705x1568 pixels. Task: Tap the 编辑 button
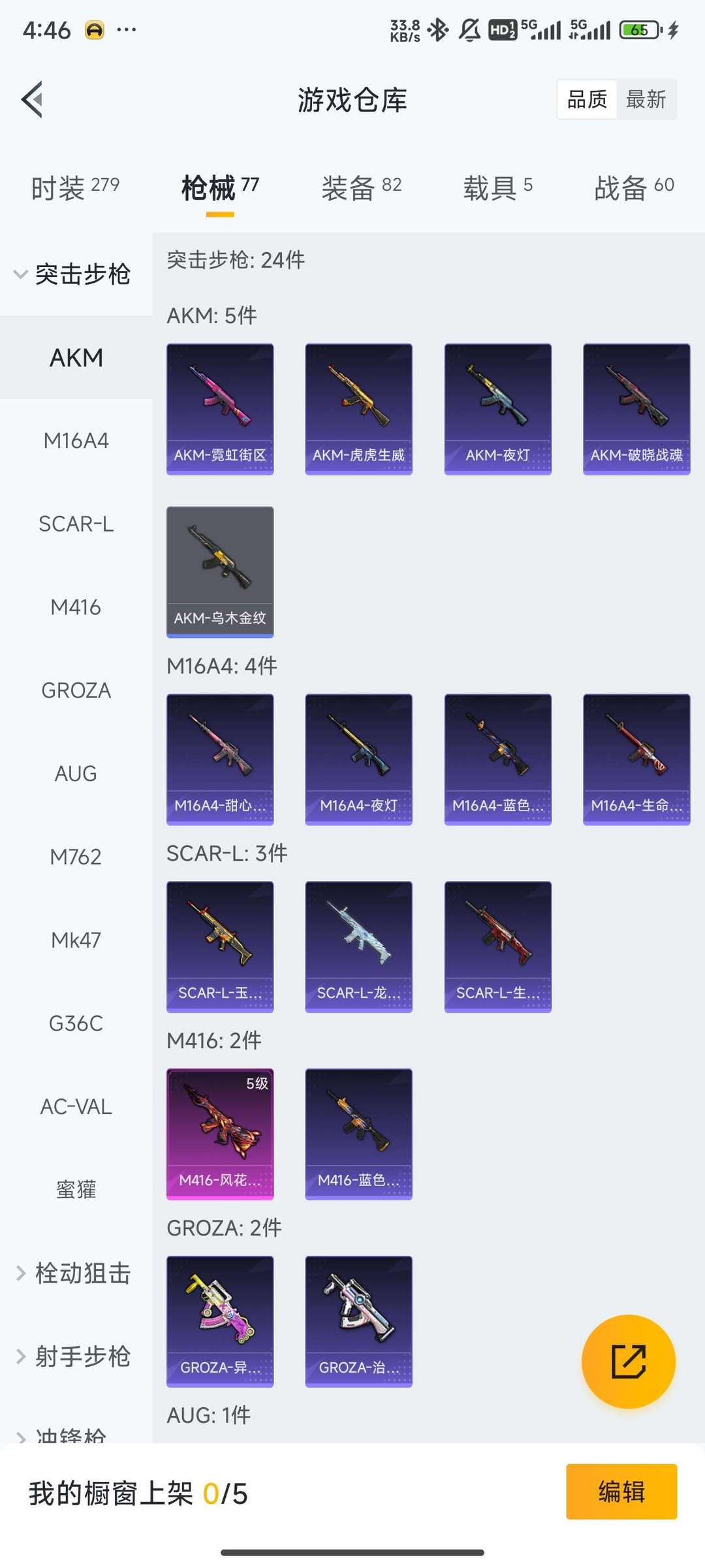click(621, 1492)
